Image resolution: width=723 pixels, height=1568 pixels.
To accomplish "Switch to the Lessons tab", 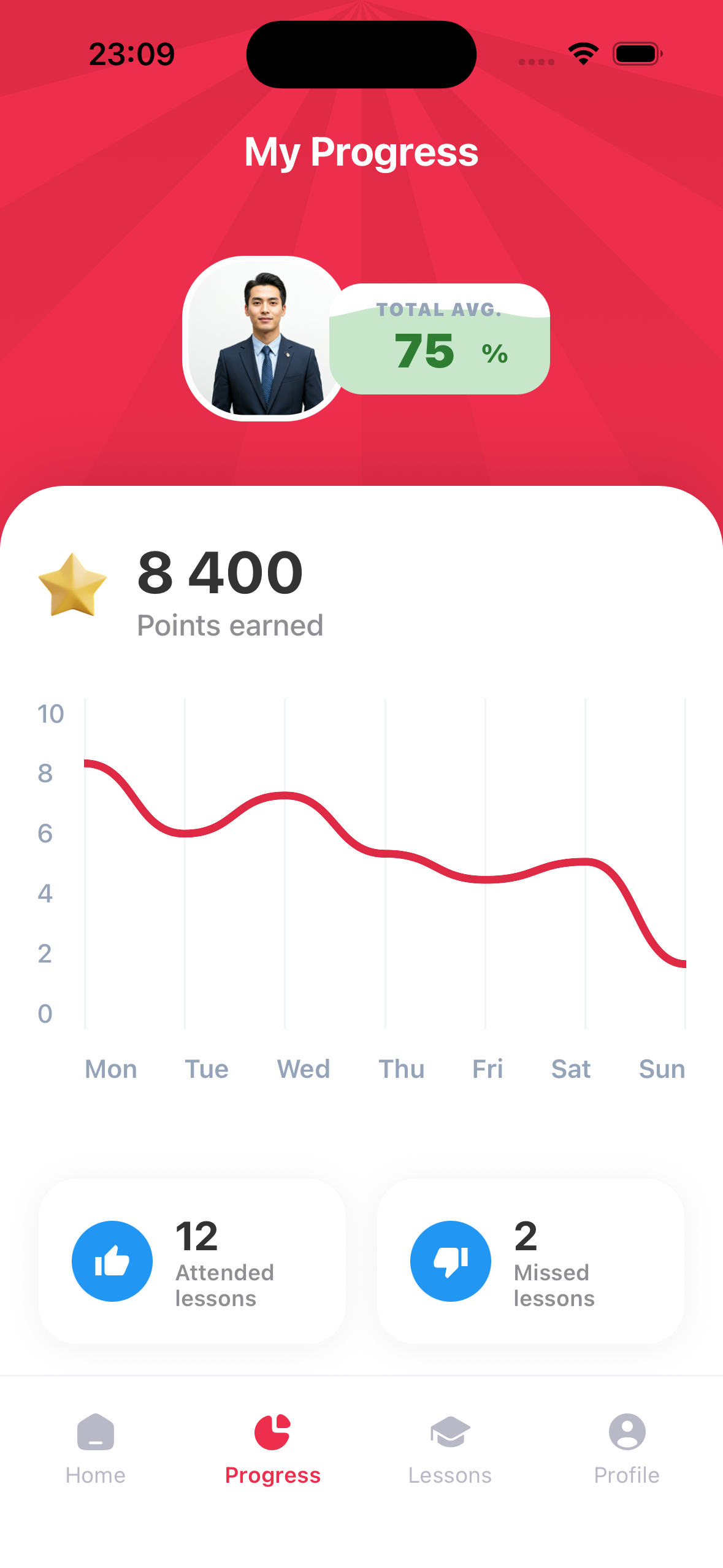I will coord(449,1475).
